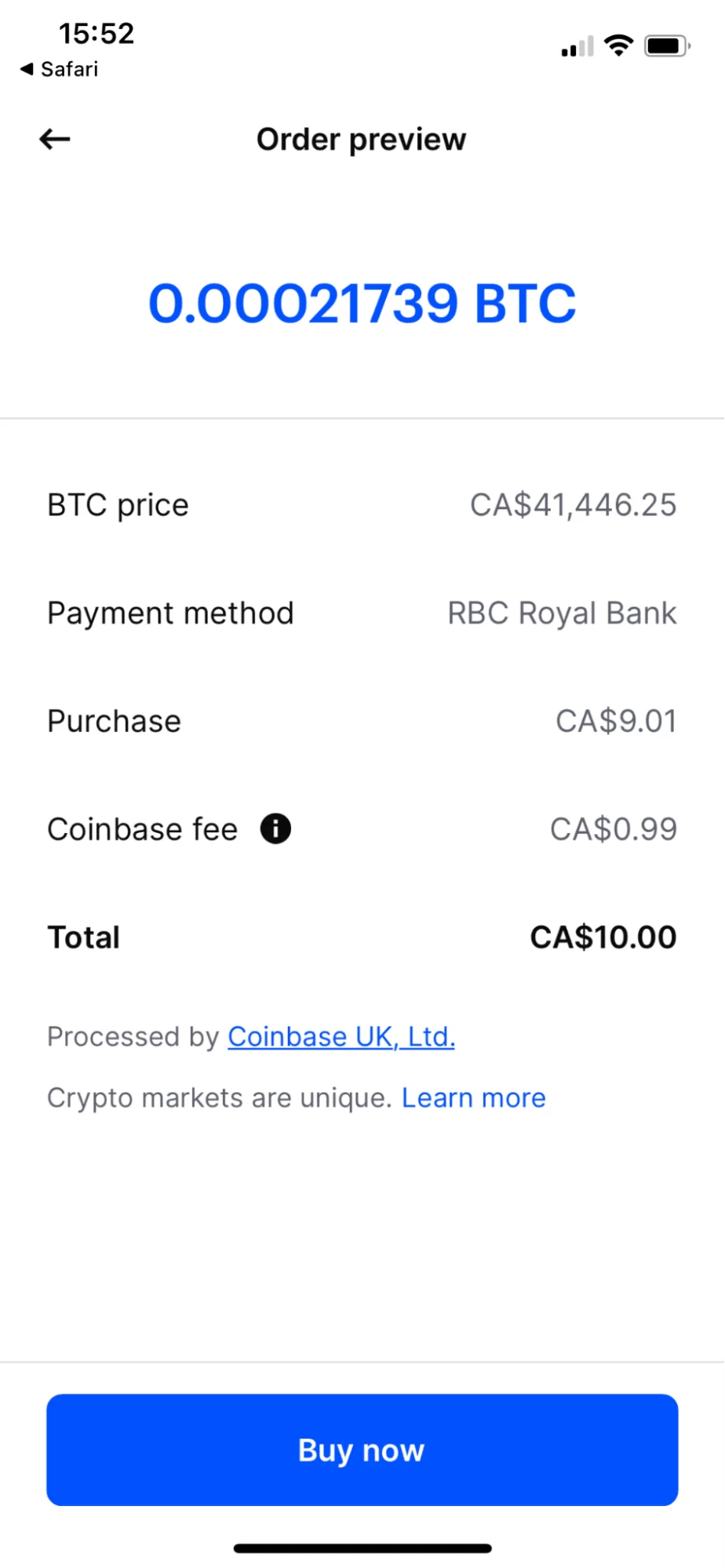
Task: Open the Coinbase UK, Ltd. link
Action: [341, 1036]
